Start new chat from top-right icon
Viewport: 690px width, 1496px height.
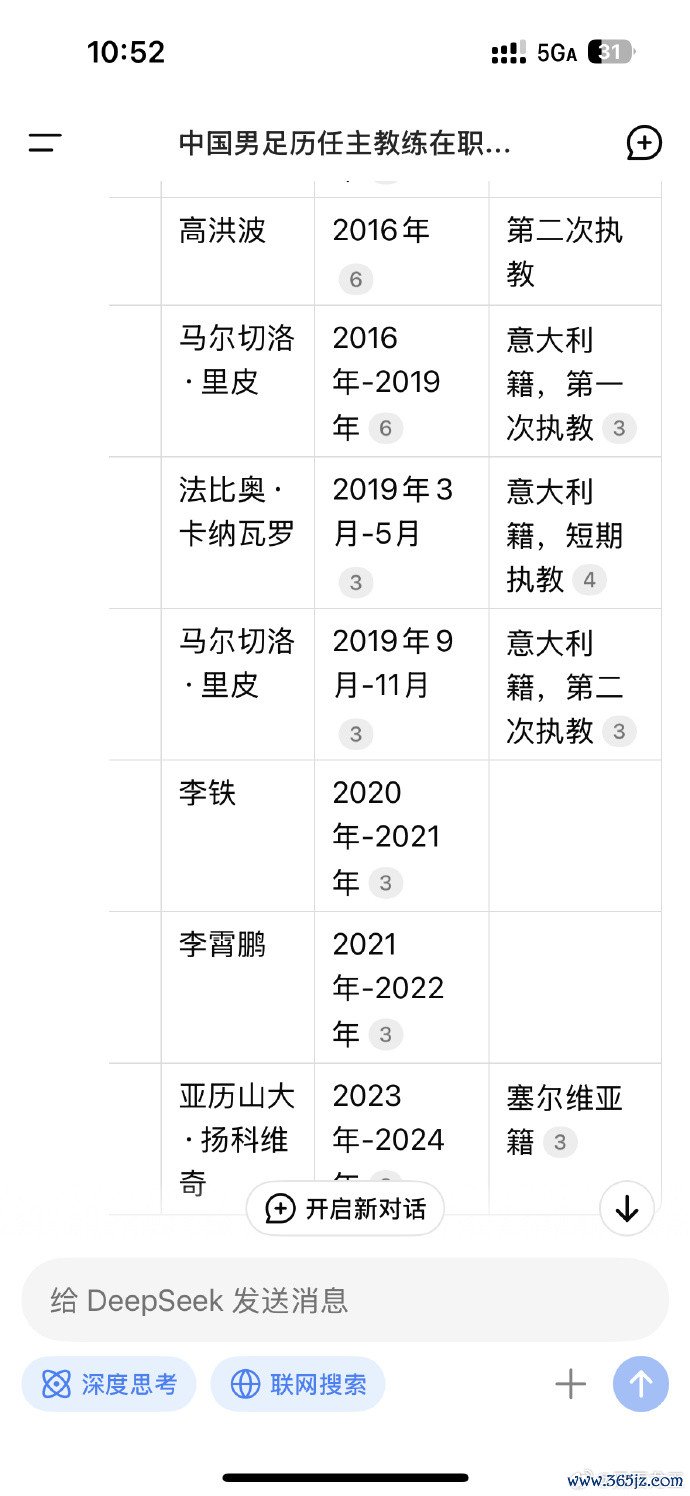644,143
